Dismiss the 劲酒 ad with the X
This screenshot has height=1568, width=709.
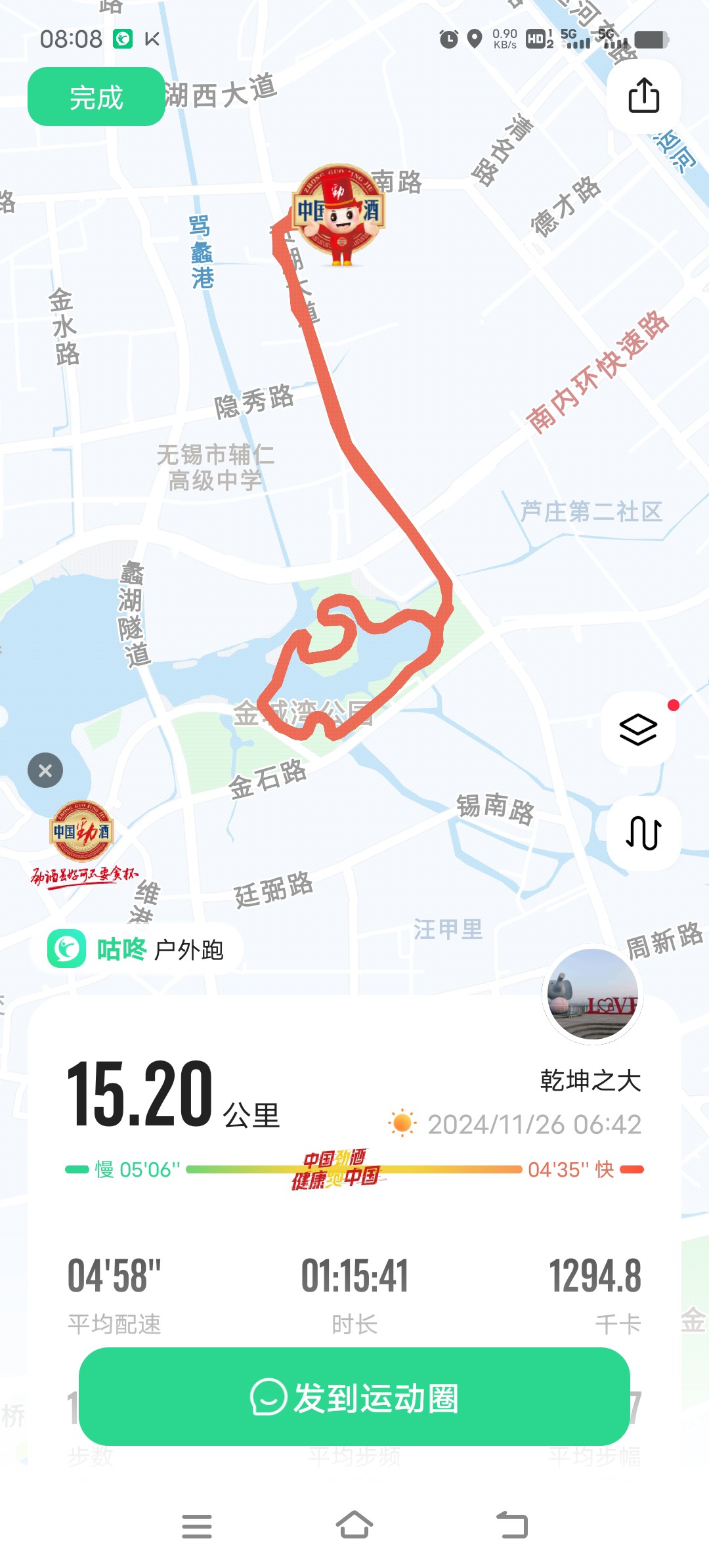pos(45,770)
